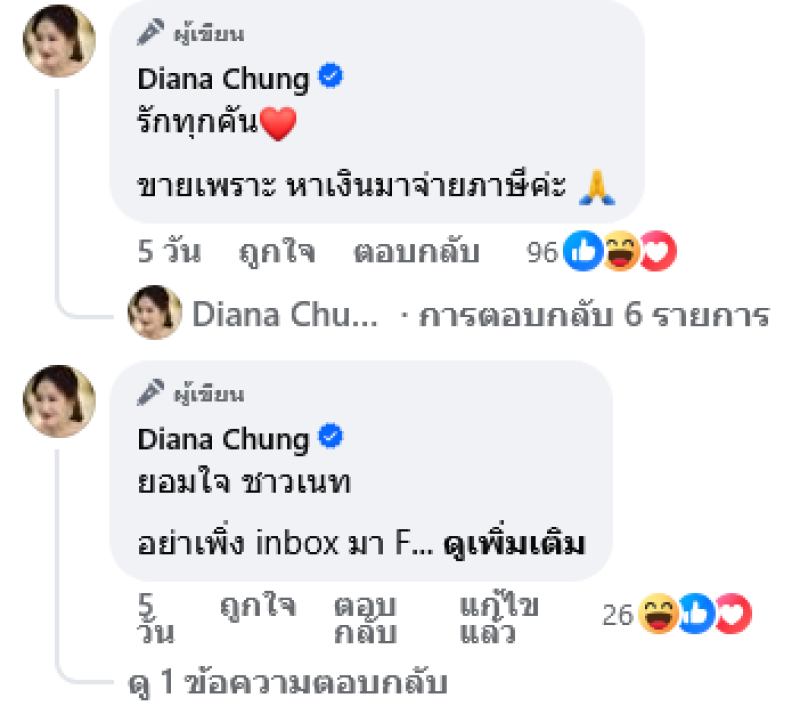Screen dimensions: 800x714
Task: View reactions on the 96-reaction comment
Action: pyautogui.click(x=620, y=252)
